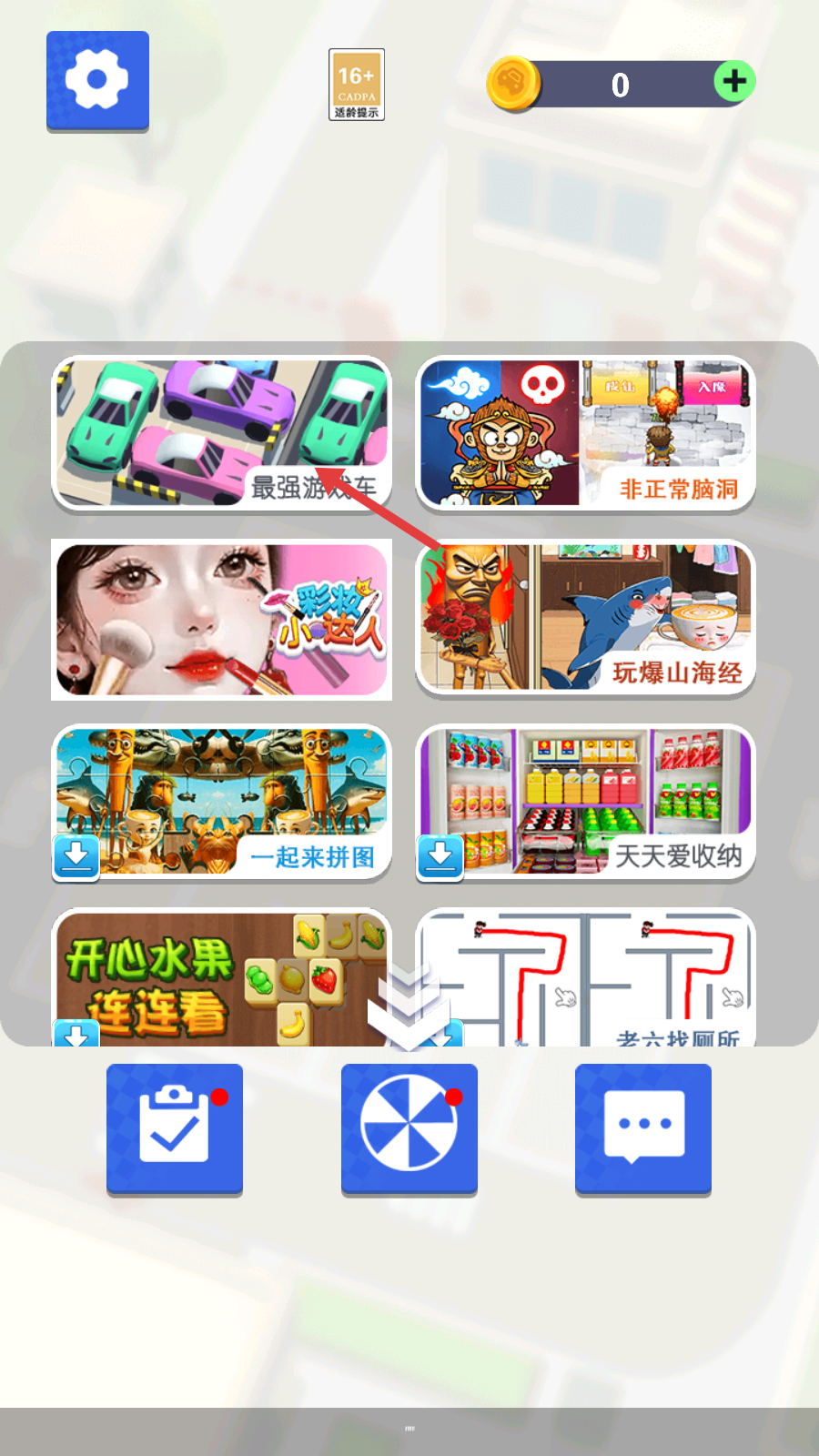This screenshot has width=819, height=1456.
Task: Open the chat bubble messages button
Action: click(643, 1128)
